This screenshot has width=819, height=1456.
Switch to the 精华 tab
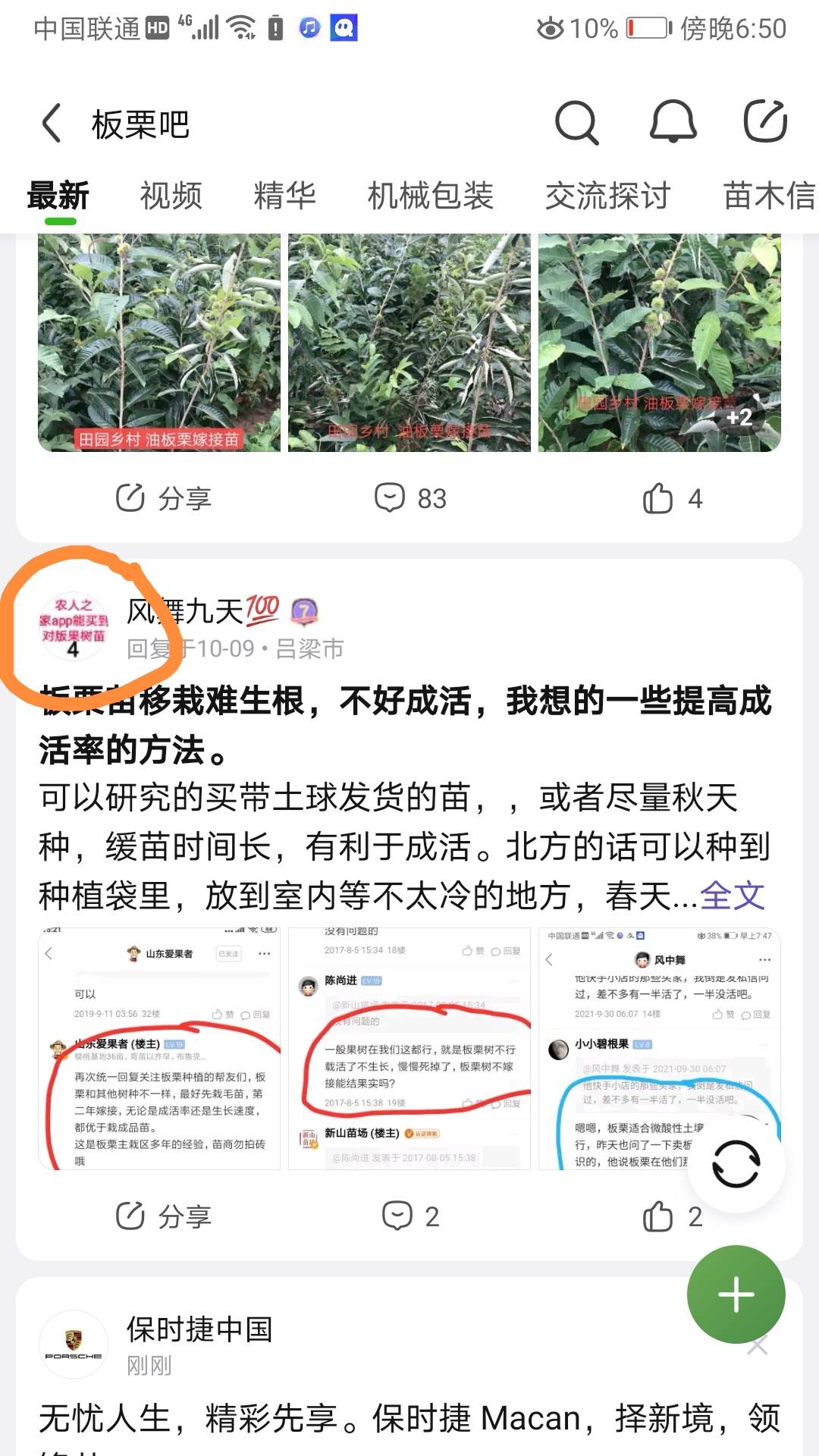284,196
